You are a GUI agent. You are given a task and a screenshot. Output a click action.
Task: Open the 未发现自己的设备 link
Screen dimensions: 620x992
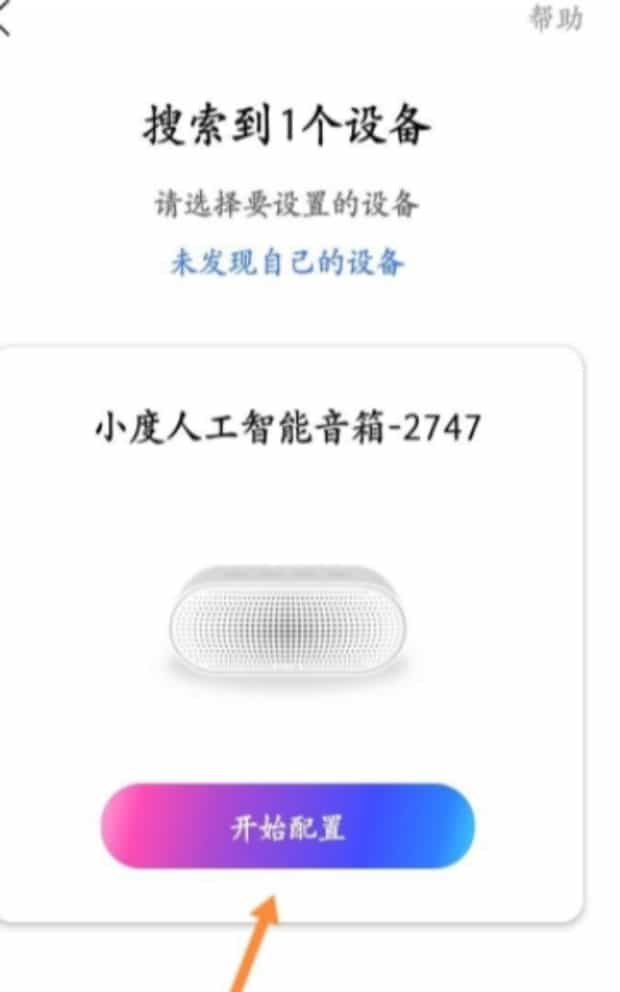pos(288,263)
